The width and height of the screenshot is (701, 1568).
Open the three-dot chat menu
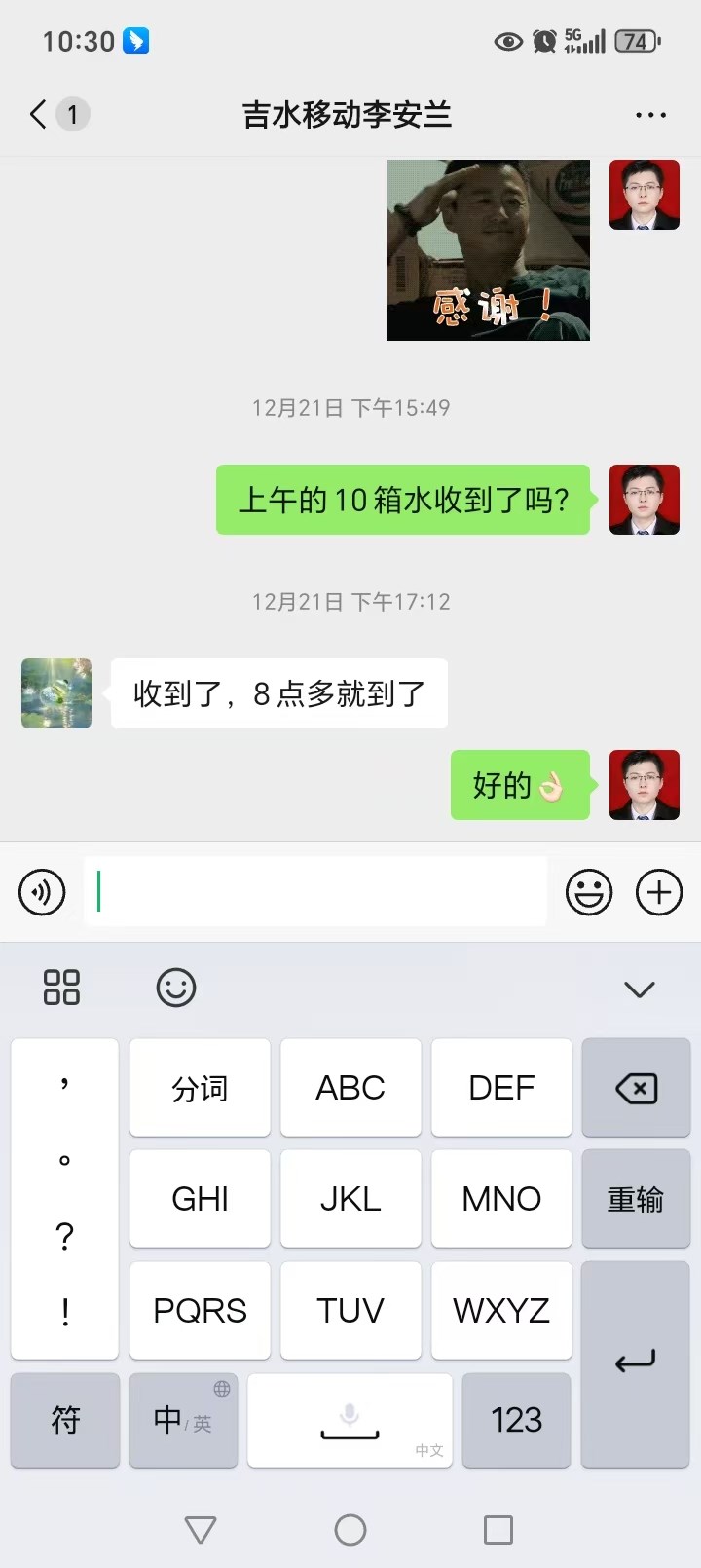tap(650, 115)
